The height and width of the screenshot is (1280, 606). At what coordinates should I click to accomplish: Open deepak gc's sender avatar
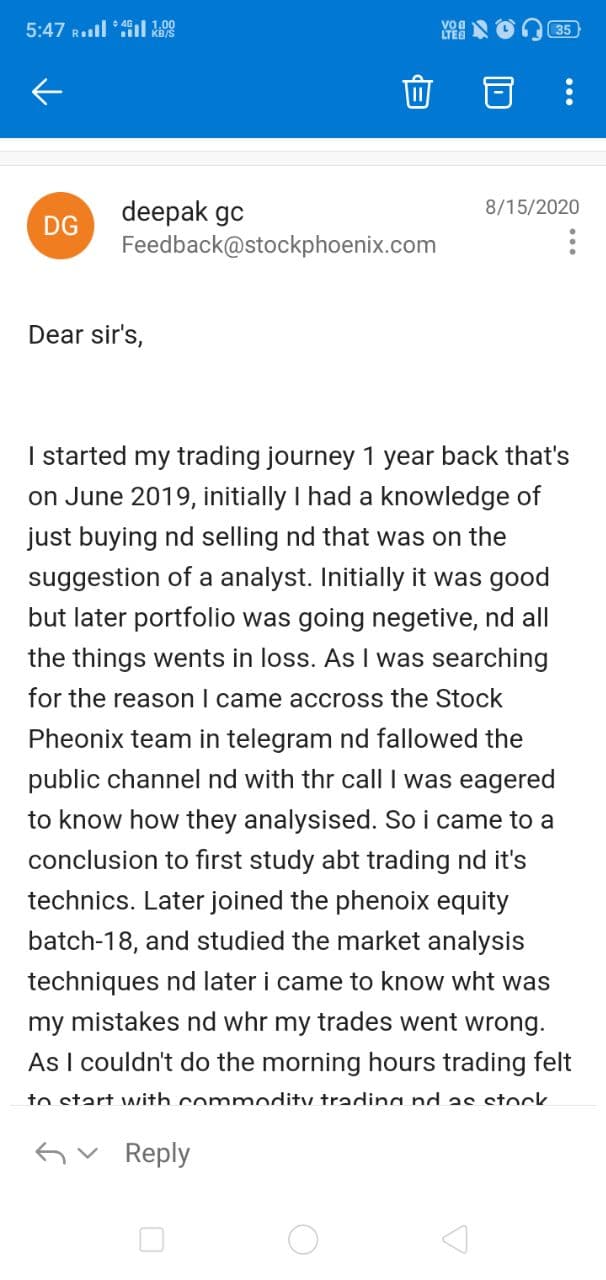[61, 226]
